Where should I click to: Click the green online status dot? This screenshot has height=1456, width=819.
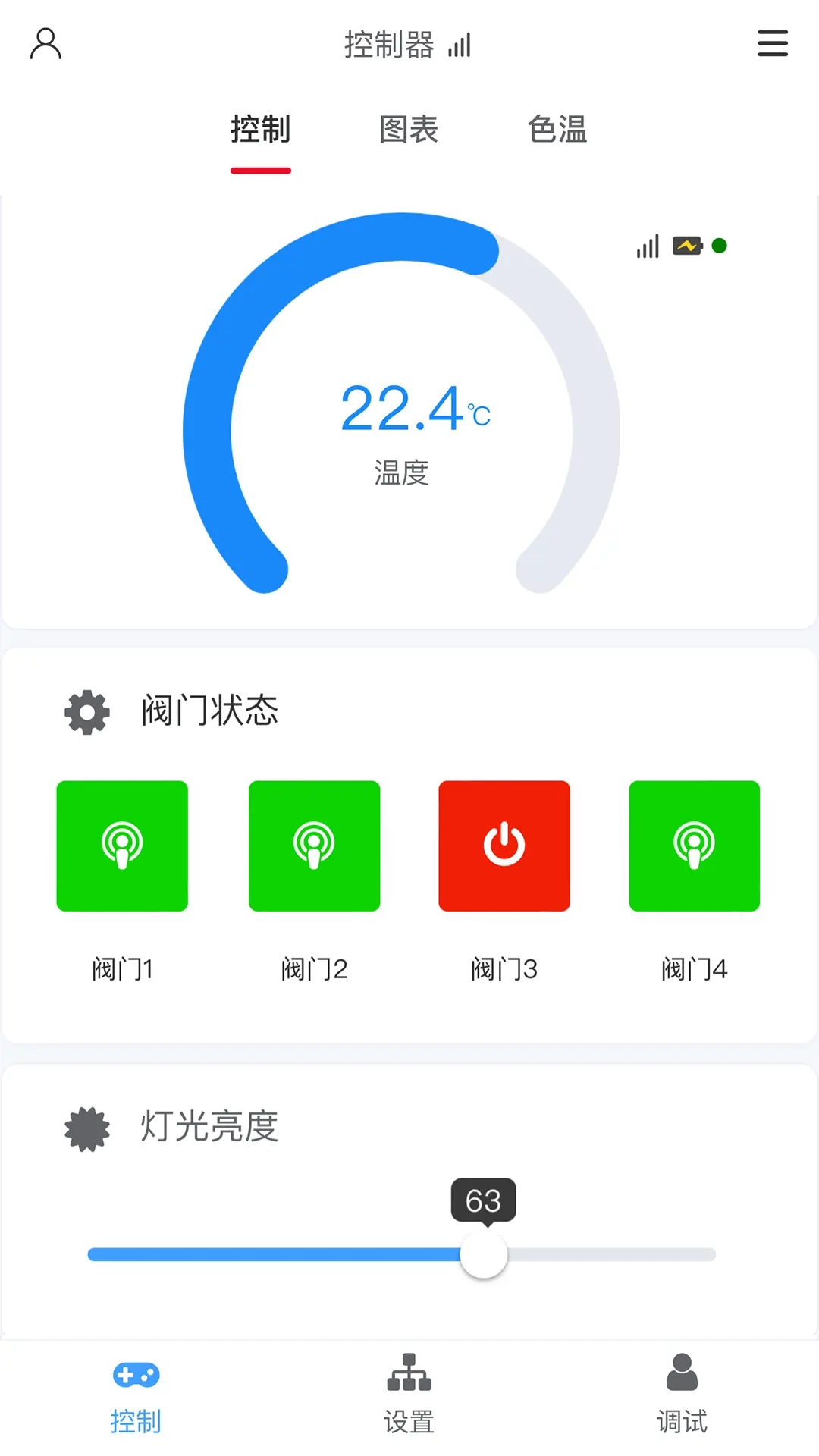pos(720,245)
